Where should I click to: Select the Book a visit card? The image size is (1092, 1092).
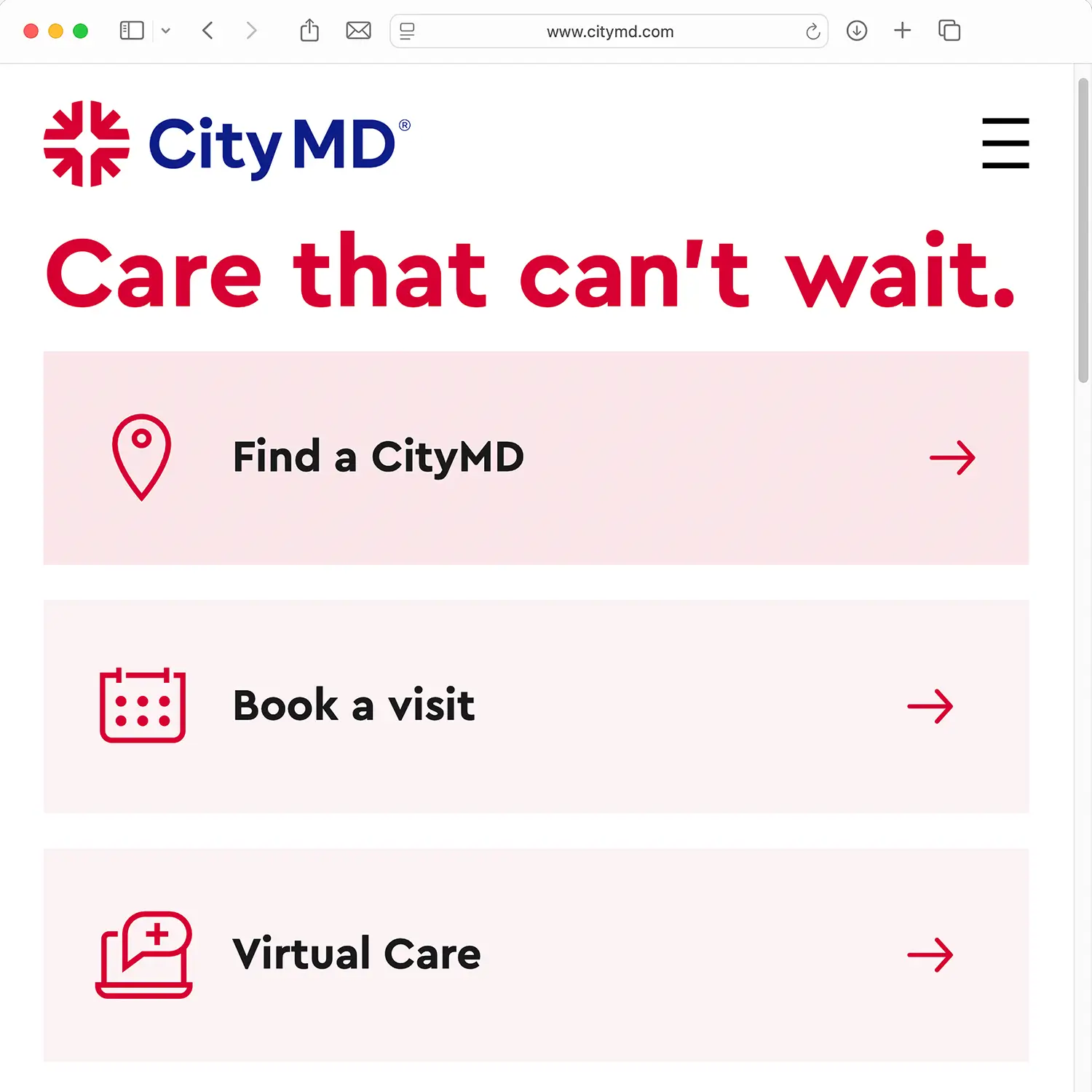click(x=536, y=706)
